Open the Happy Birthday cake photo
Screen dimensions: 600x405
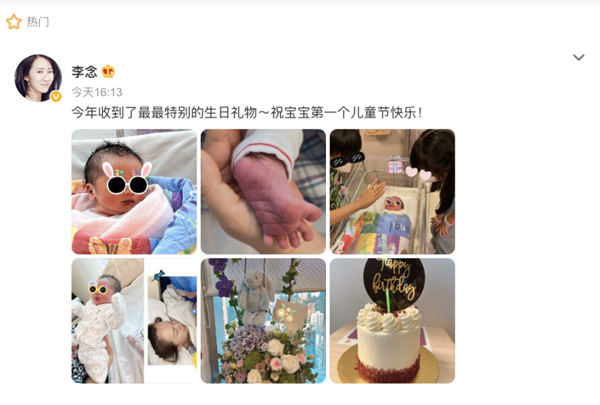392,320
